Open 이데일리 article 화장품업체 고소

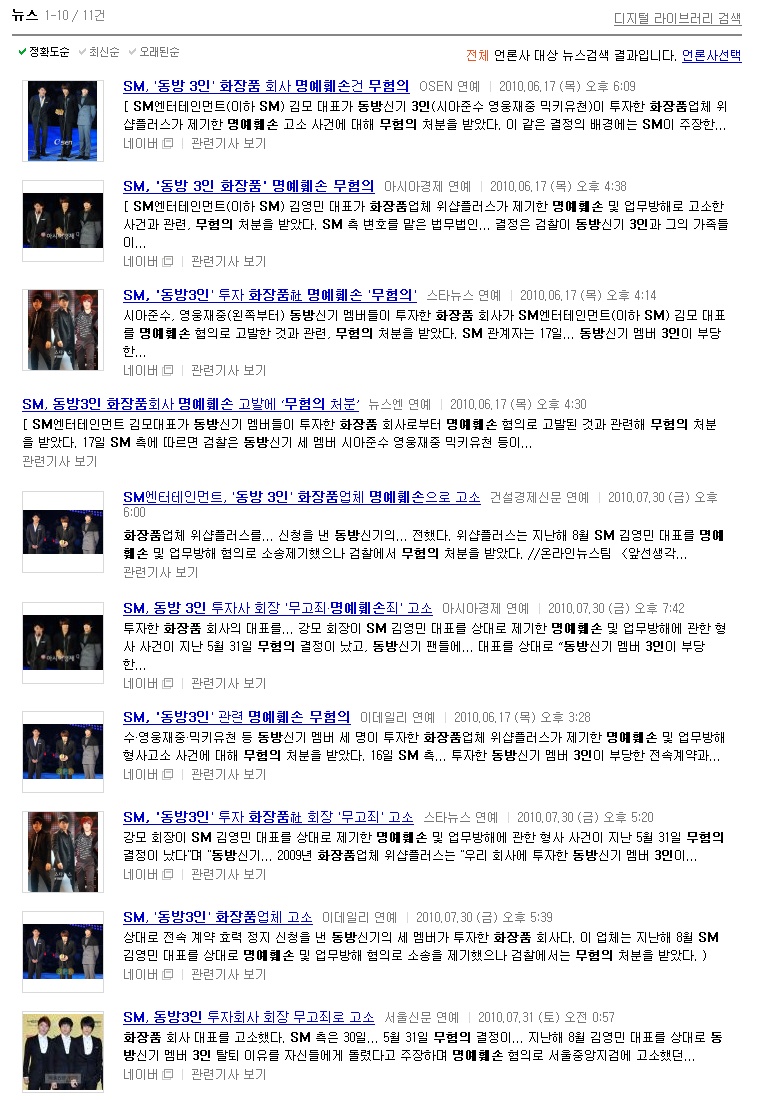tap(217, 917)
